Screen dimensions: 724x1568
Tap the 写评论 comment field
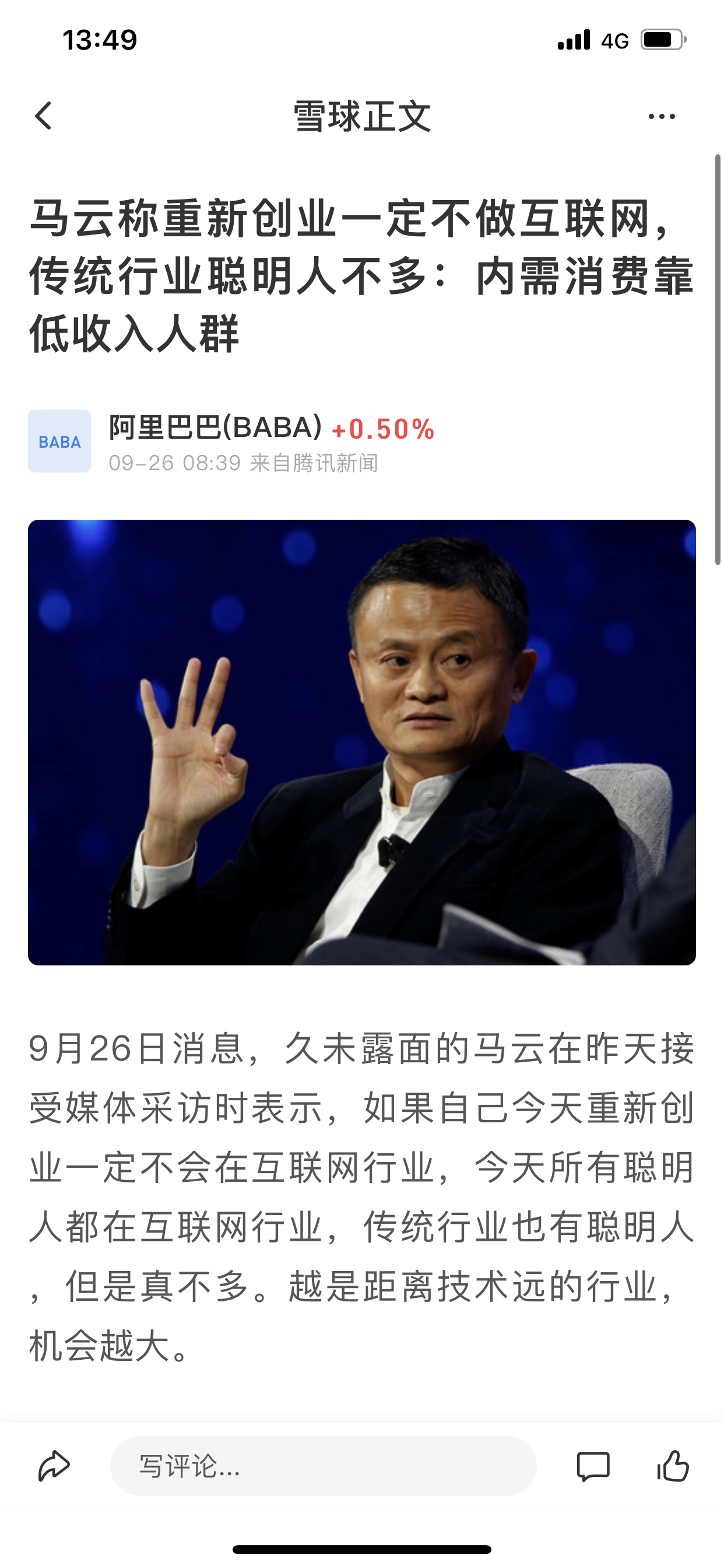(x=323, y=1466)
